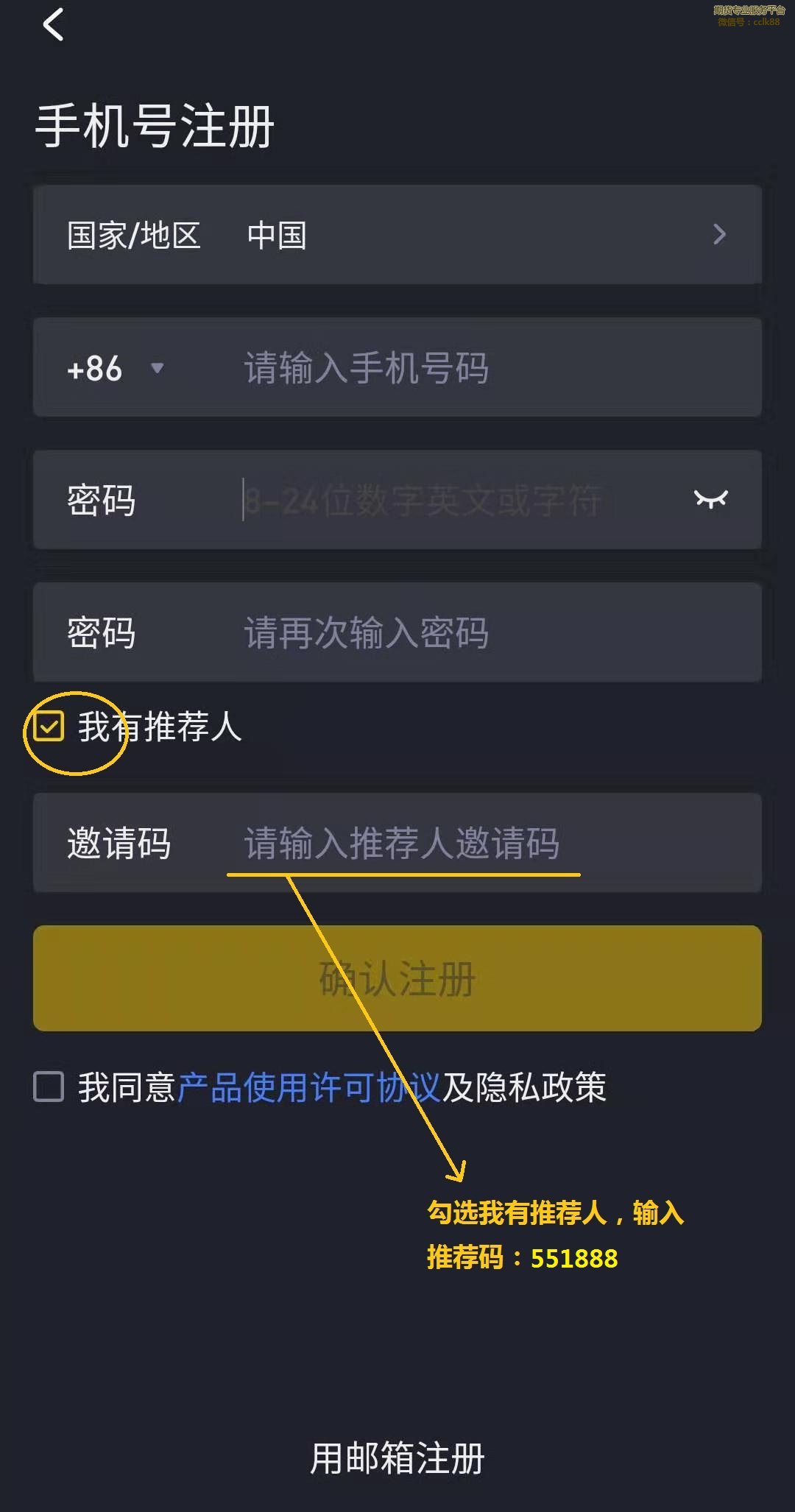Switch to 用邮箱注册 email registration
The width and height of the screenshot is (795, 1512).
point(397,1458)
